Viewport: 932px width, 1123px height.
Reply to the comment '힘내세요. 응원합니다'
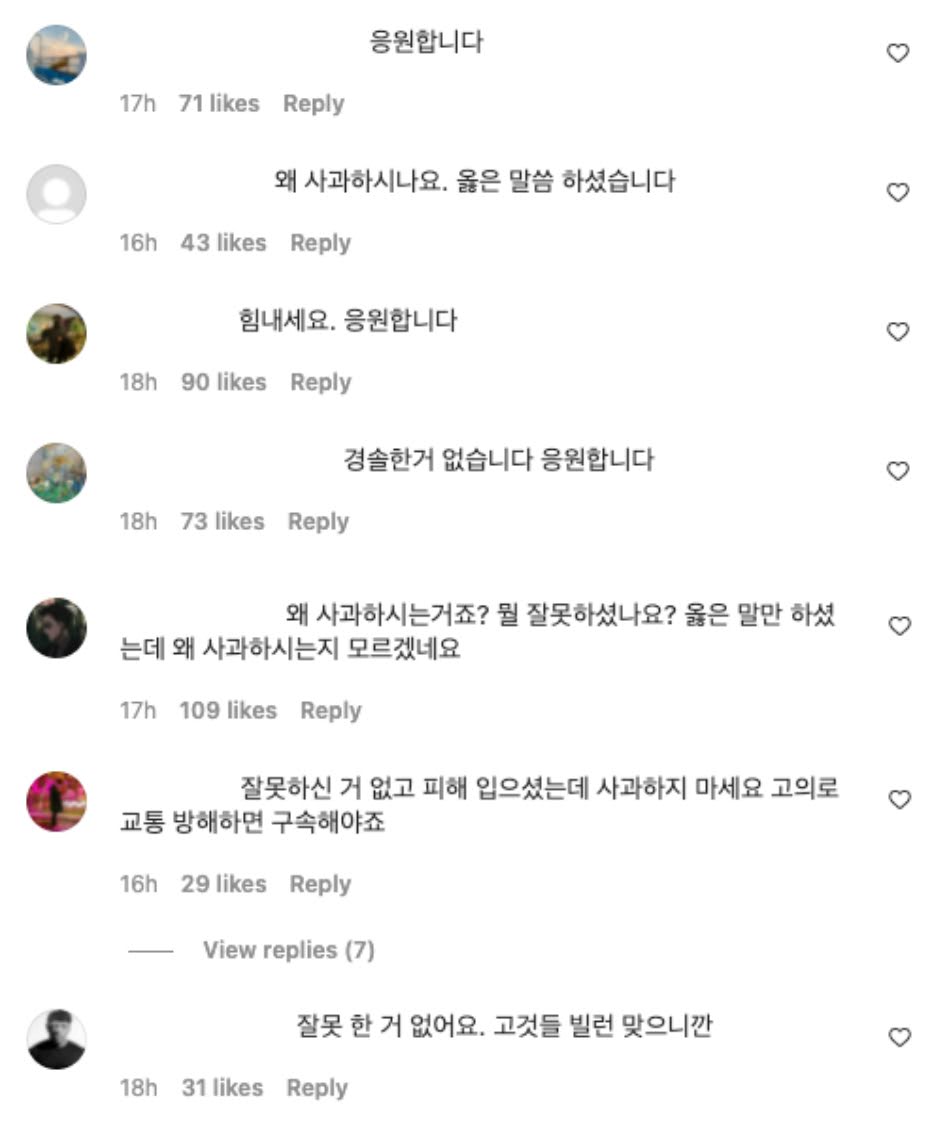(320, 382)
